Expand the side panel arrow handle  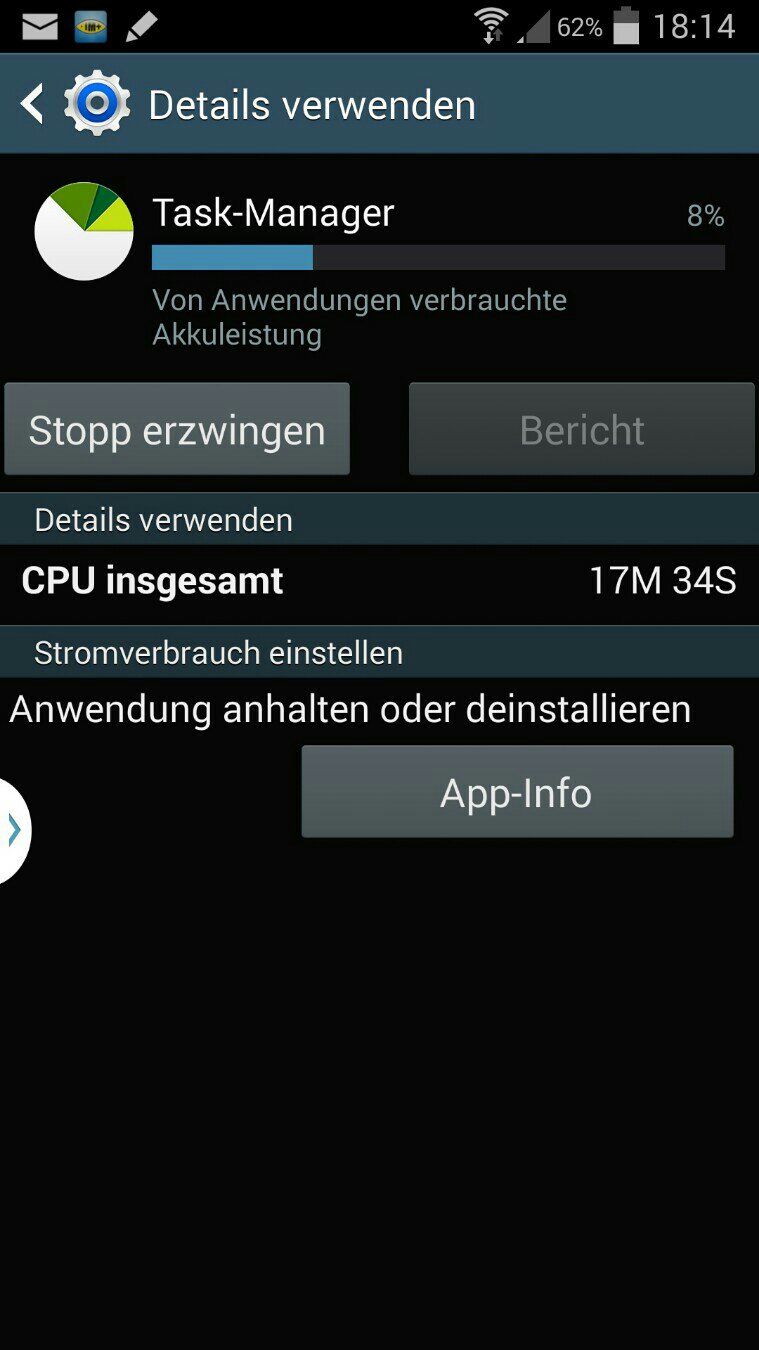tap(13, 830)
